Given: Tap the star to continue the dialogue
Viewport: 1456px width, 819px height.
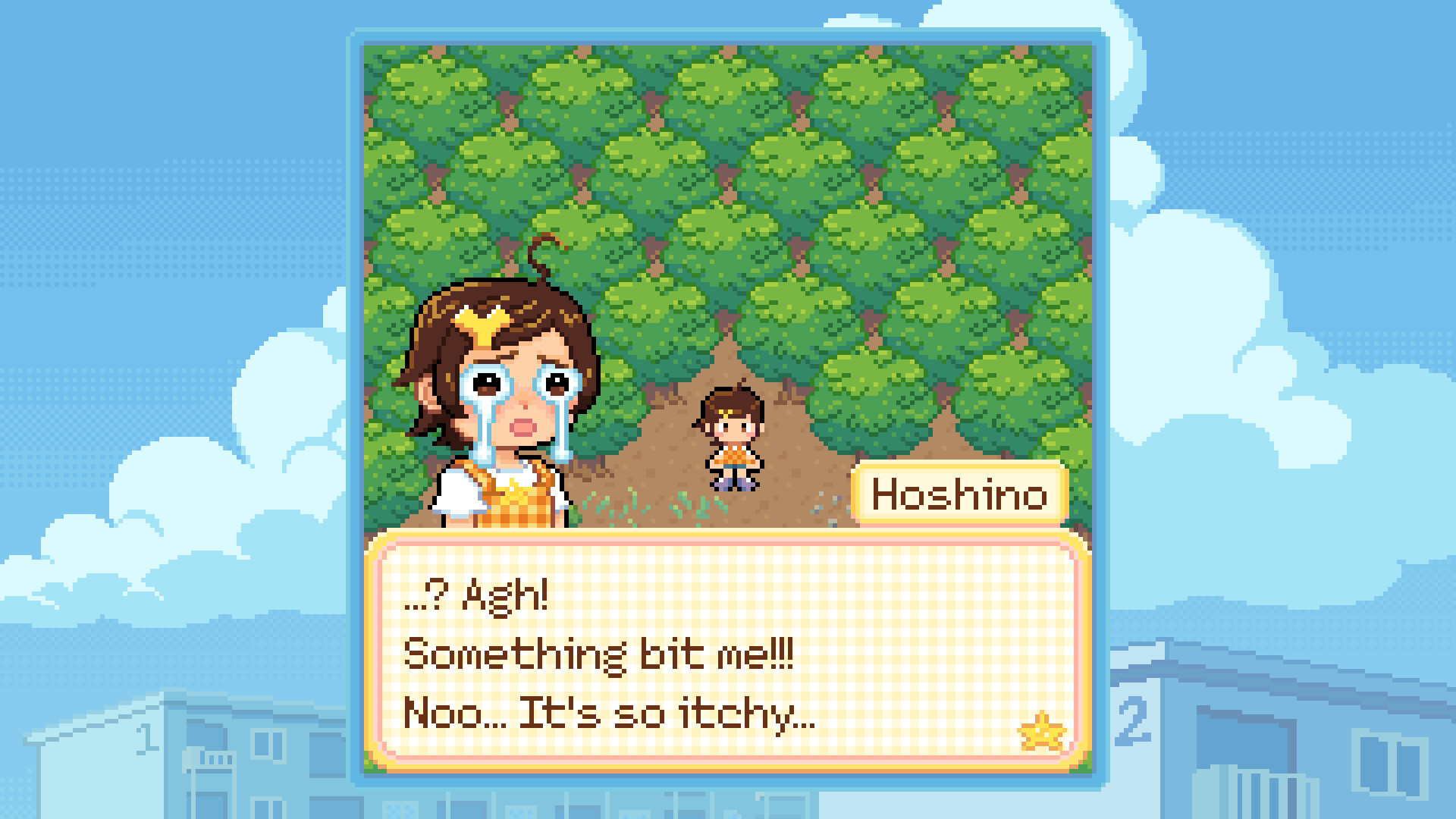Looking at the screenshot, I should pos(1042,731).
